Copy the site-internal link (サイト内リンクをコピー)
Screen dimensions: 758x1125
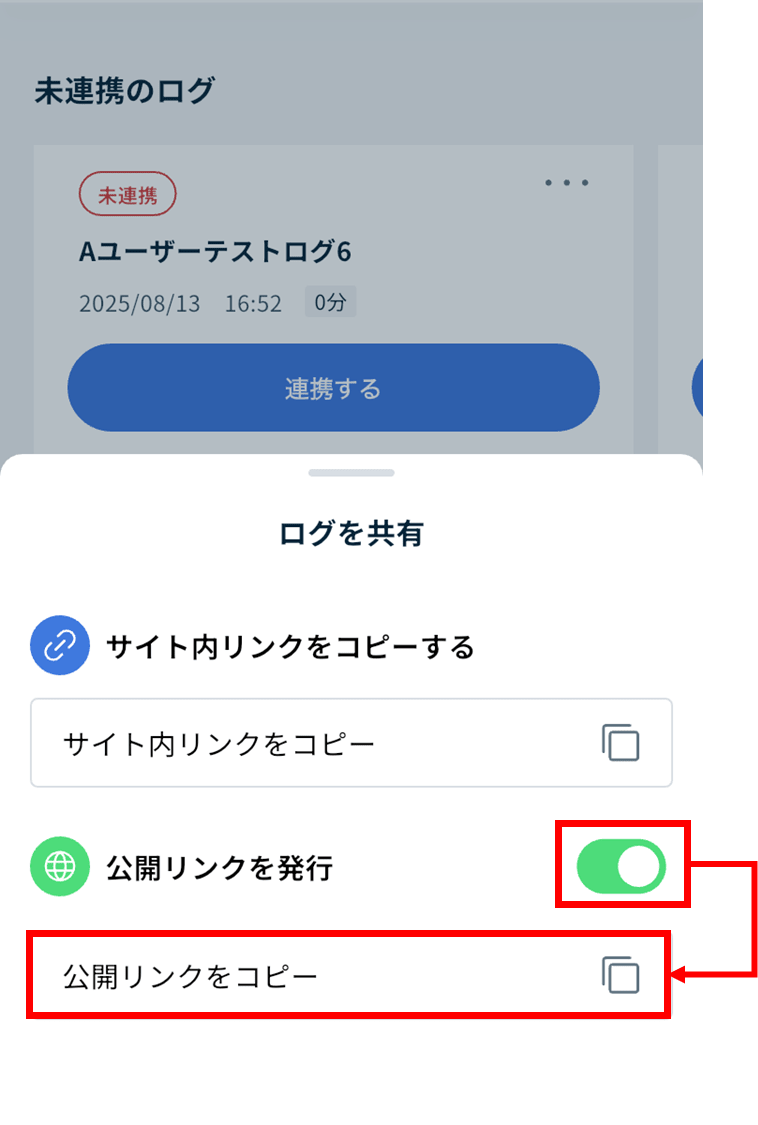click(620, 744)
